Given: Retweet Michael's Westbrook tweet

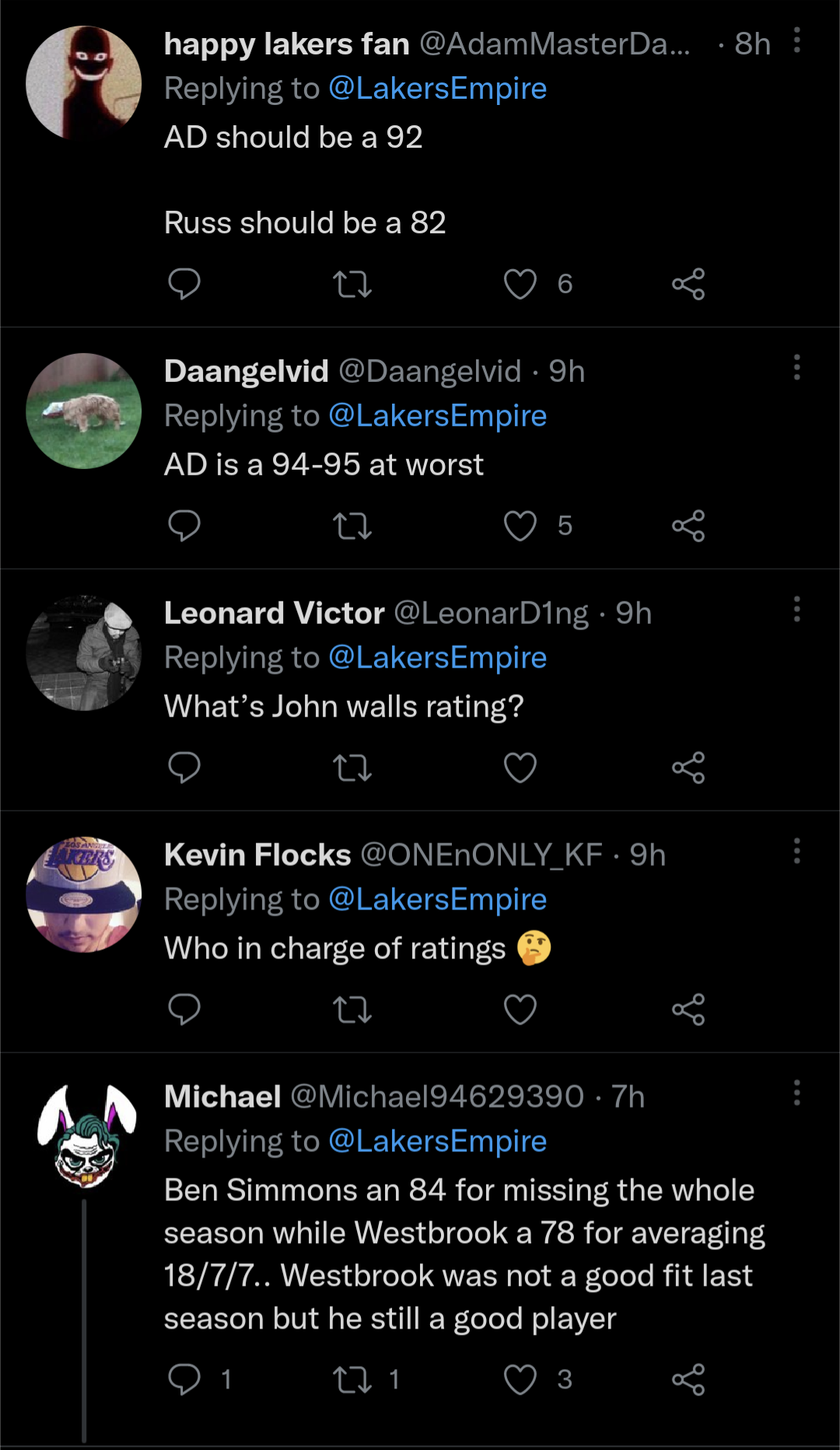Looking at the screenshot, I should pyautogui.click(x=352, y=1379).
